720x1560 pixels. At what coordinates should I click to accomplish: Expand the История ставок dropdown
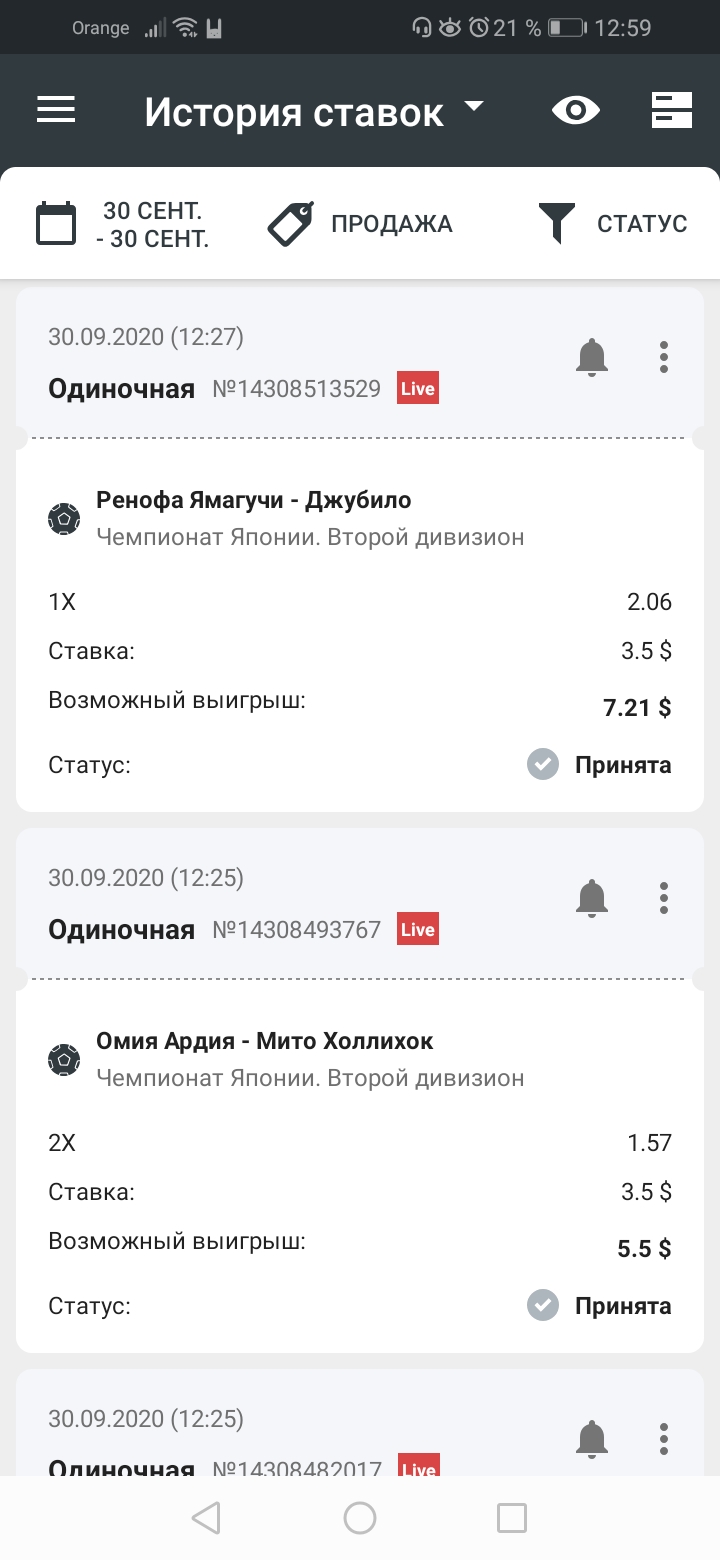click(x=314, y=111)
